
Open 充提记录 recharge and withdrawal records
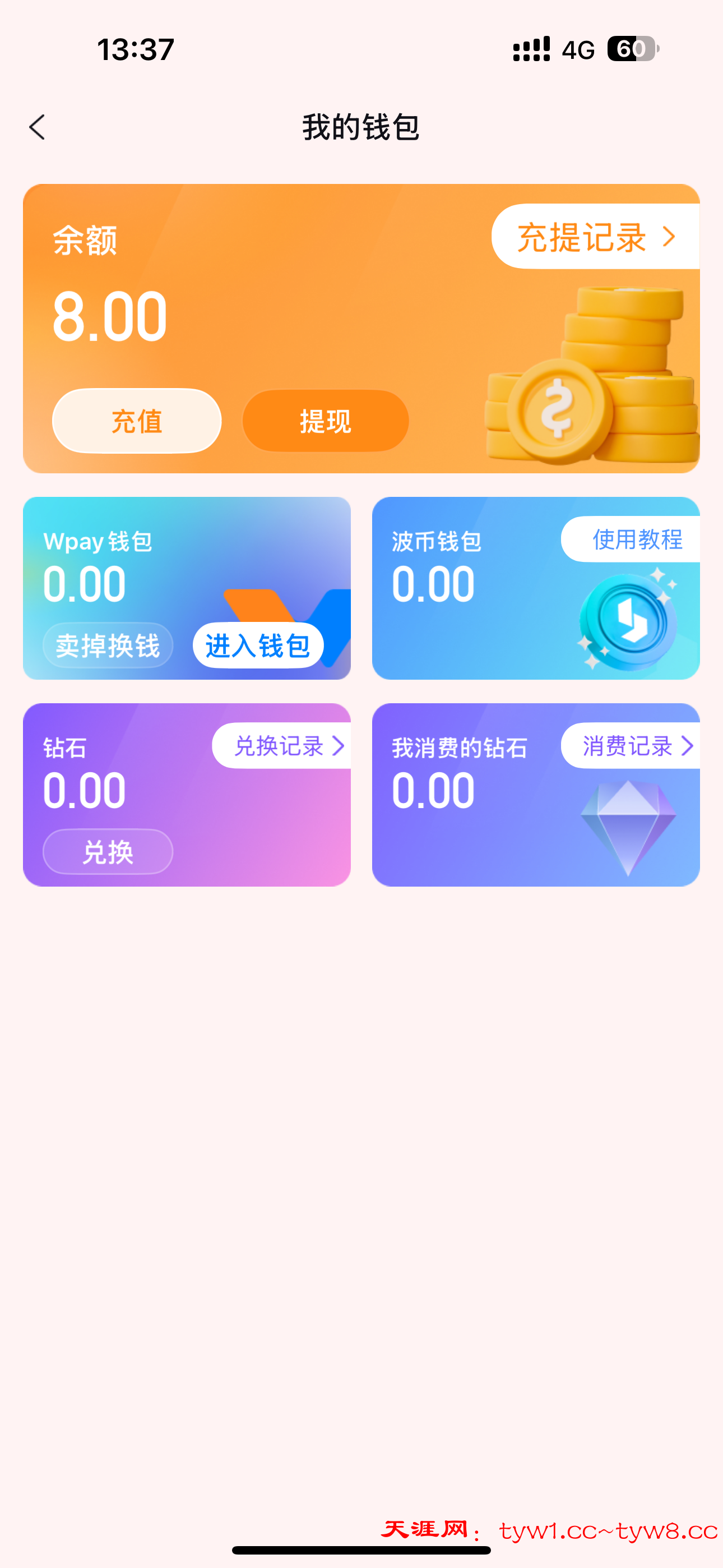click(595, 237)
